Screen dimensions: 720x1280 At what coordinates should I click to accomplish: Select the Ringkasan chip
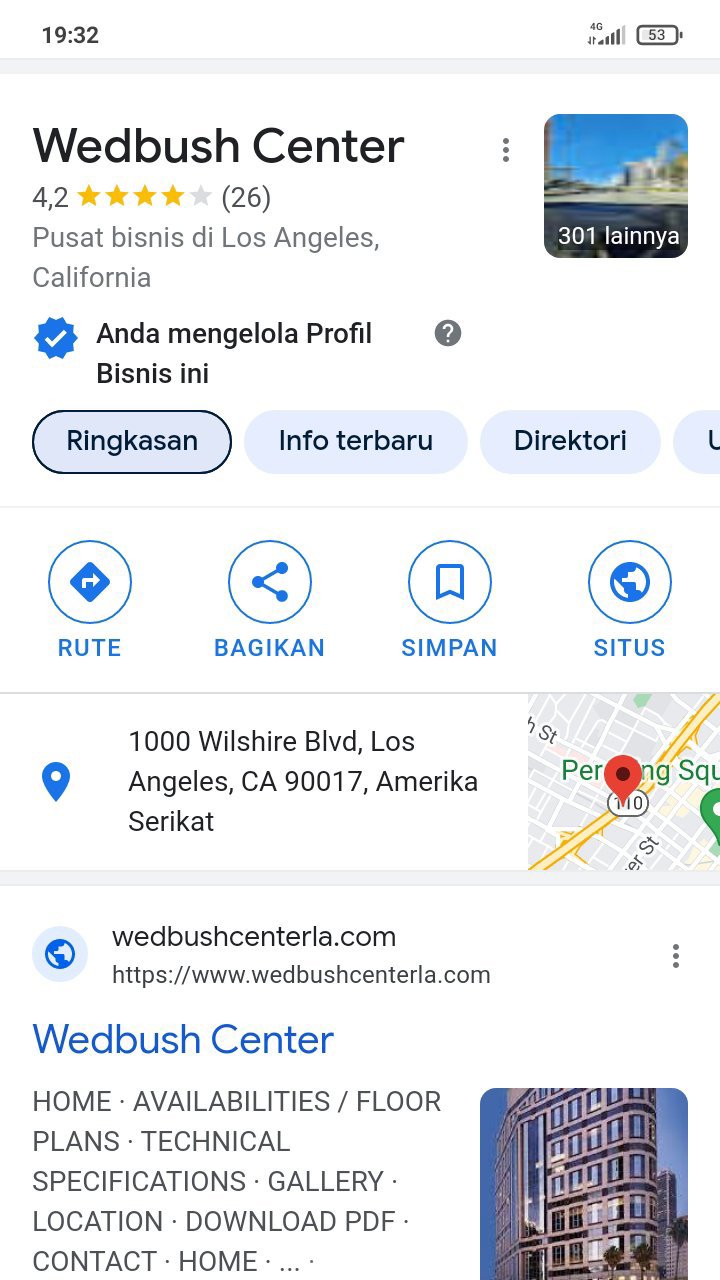[x=132, y=441]
